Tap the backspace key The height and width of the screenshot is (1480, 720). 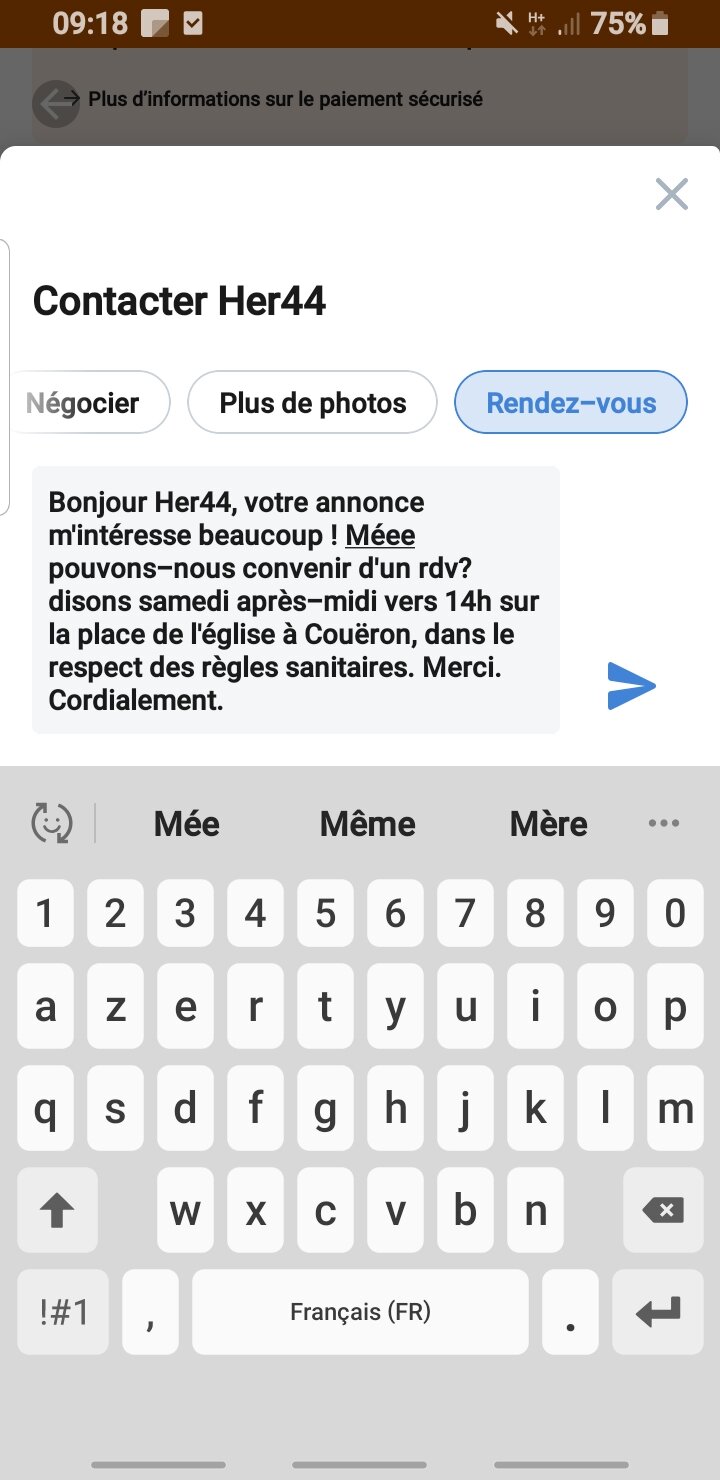(663, 1211)
